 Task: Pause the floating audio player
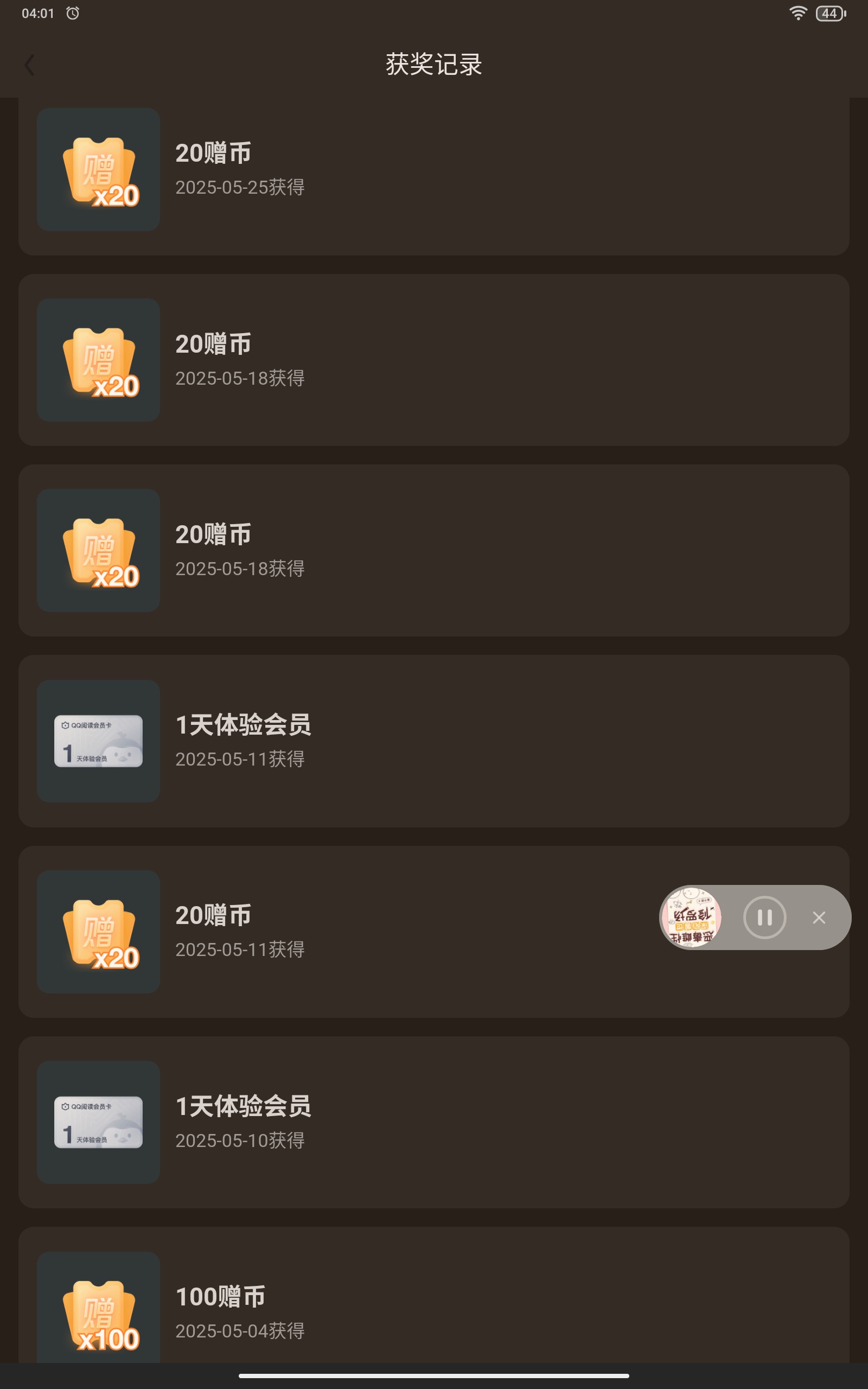tap(765, 917)
